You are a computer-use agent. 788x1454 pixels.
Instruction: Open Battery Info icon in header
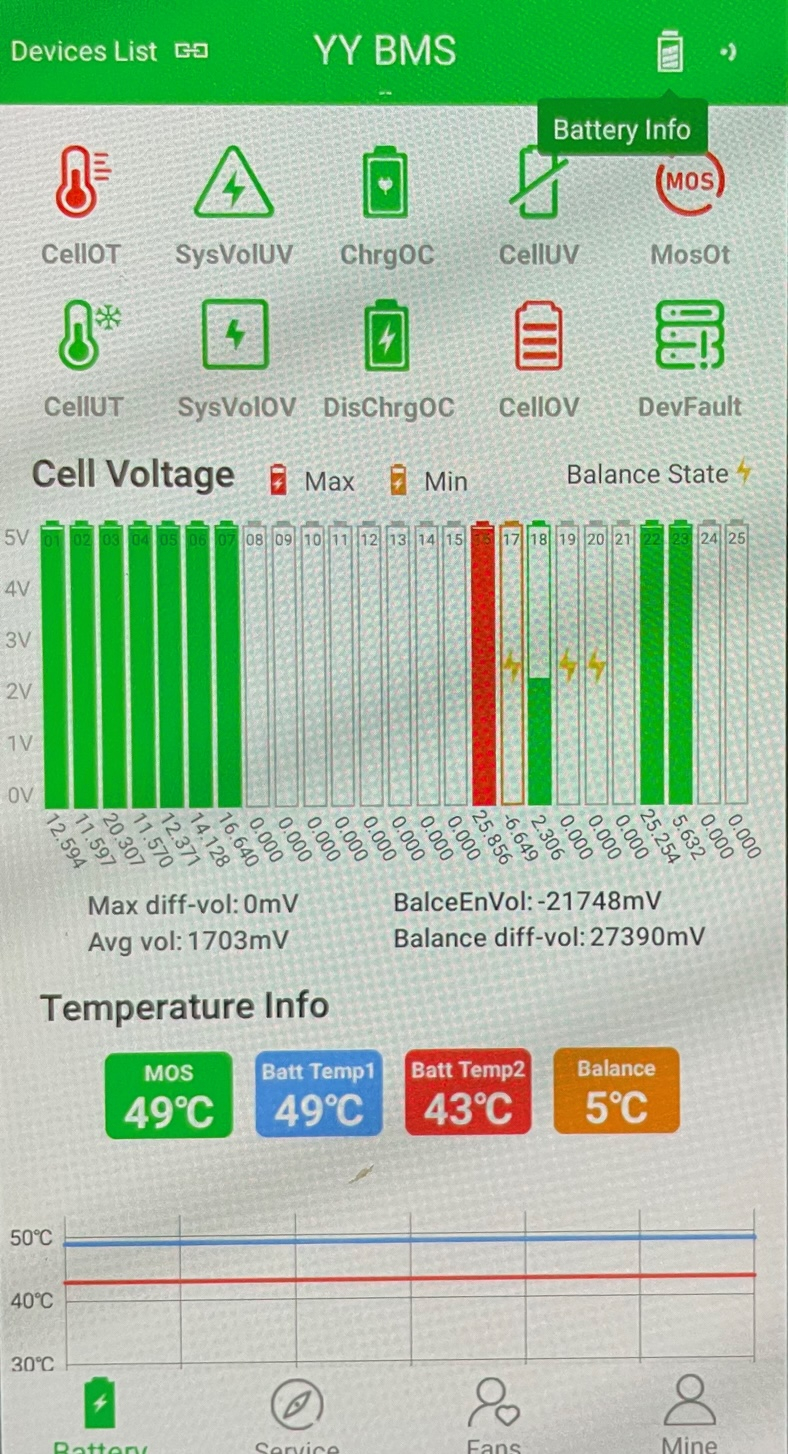[x=669, y=52]
